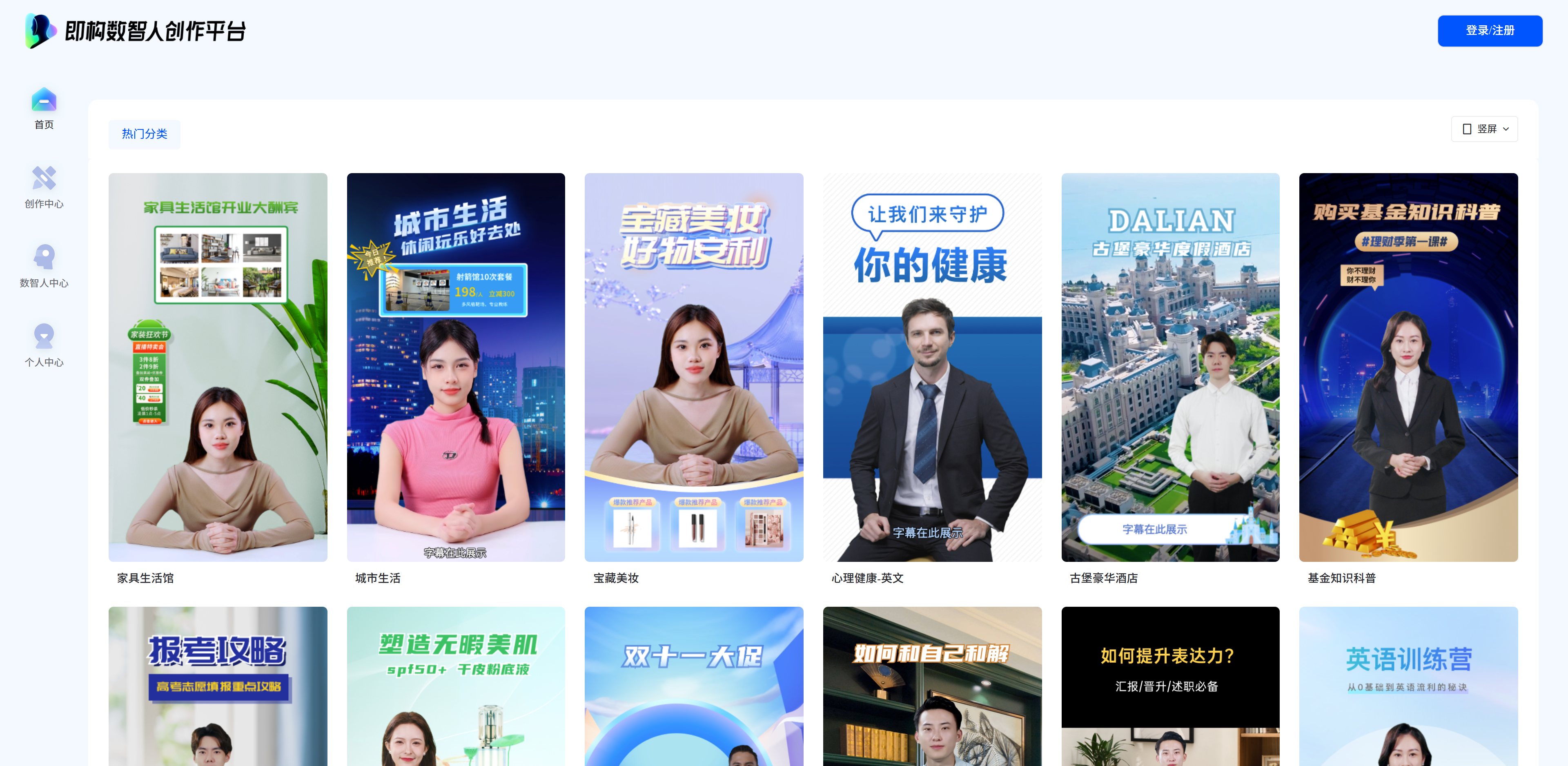Go to 首页 in the sidebar
Screen dimensions: 1568x766
[x=44, y=108]
